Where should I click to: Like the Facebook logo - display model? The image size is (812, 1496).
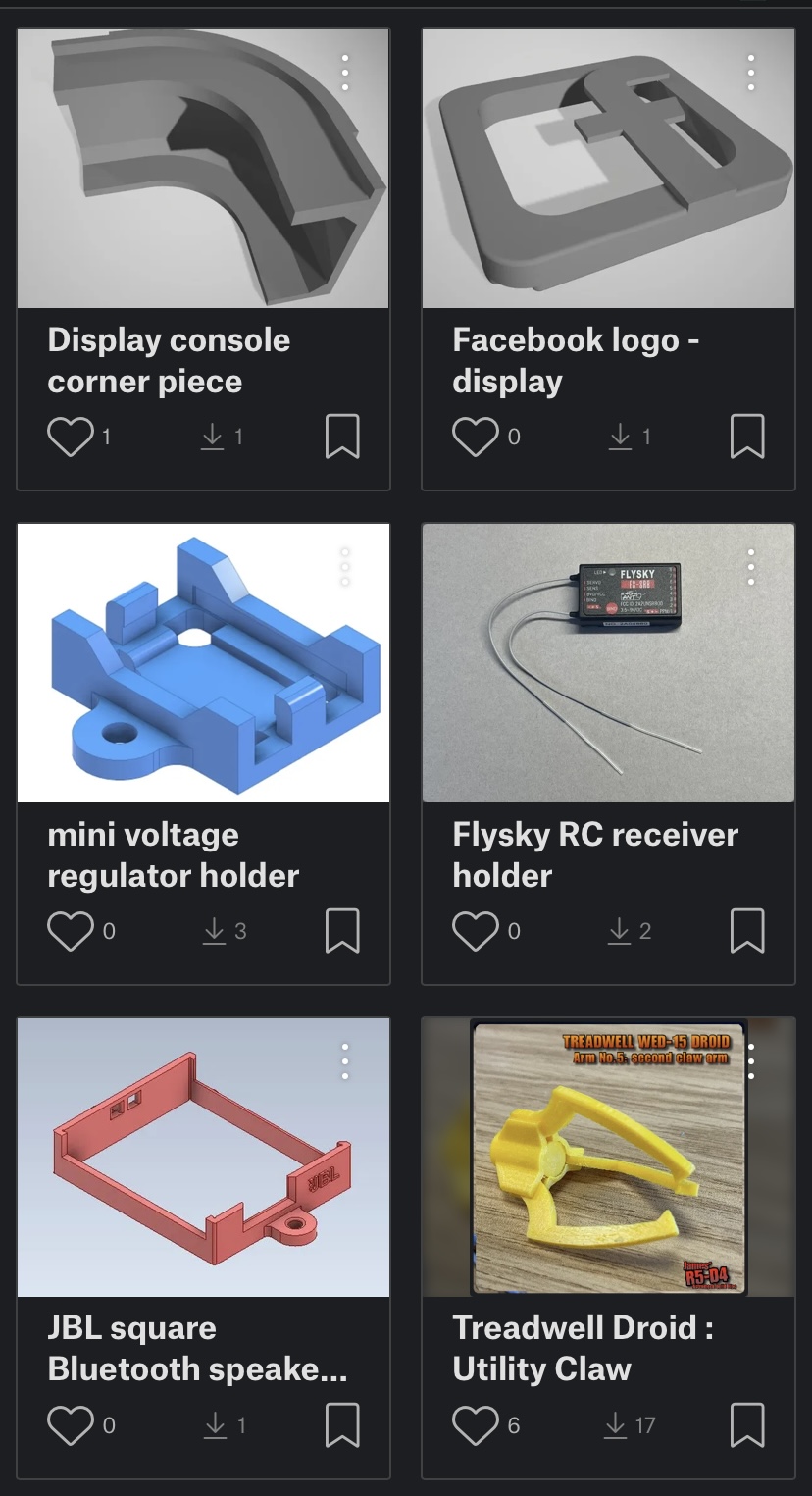coord(475,437)
